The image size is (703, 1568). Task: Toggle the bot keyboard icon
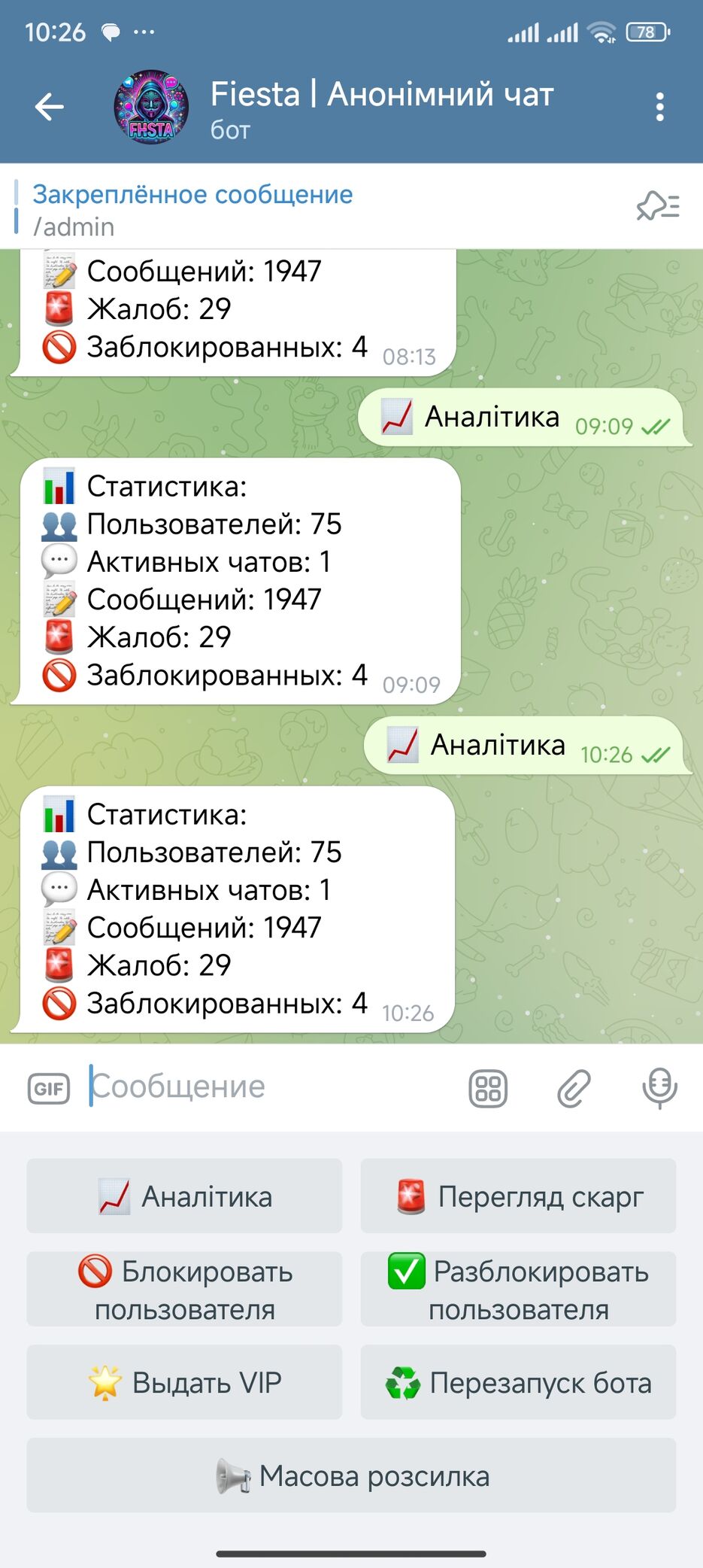(x=488, y=1088)
